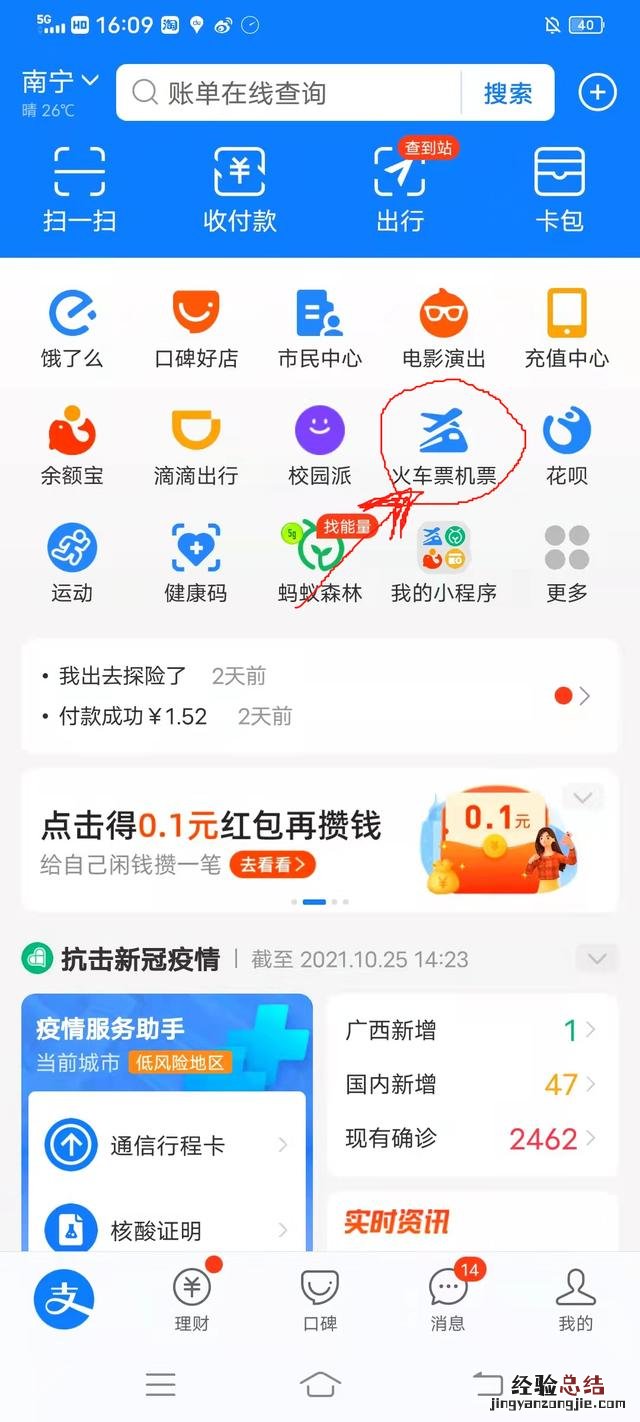
Task: Open 火车票机票 booking
Action: pyautogui.click(x=444, y=445)
